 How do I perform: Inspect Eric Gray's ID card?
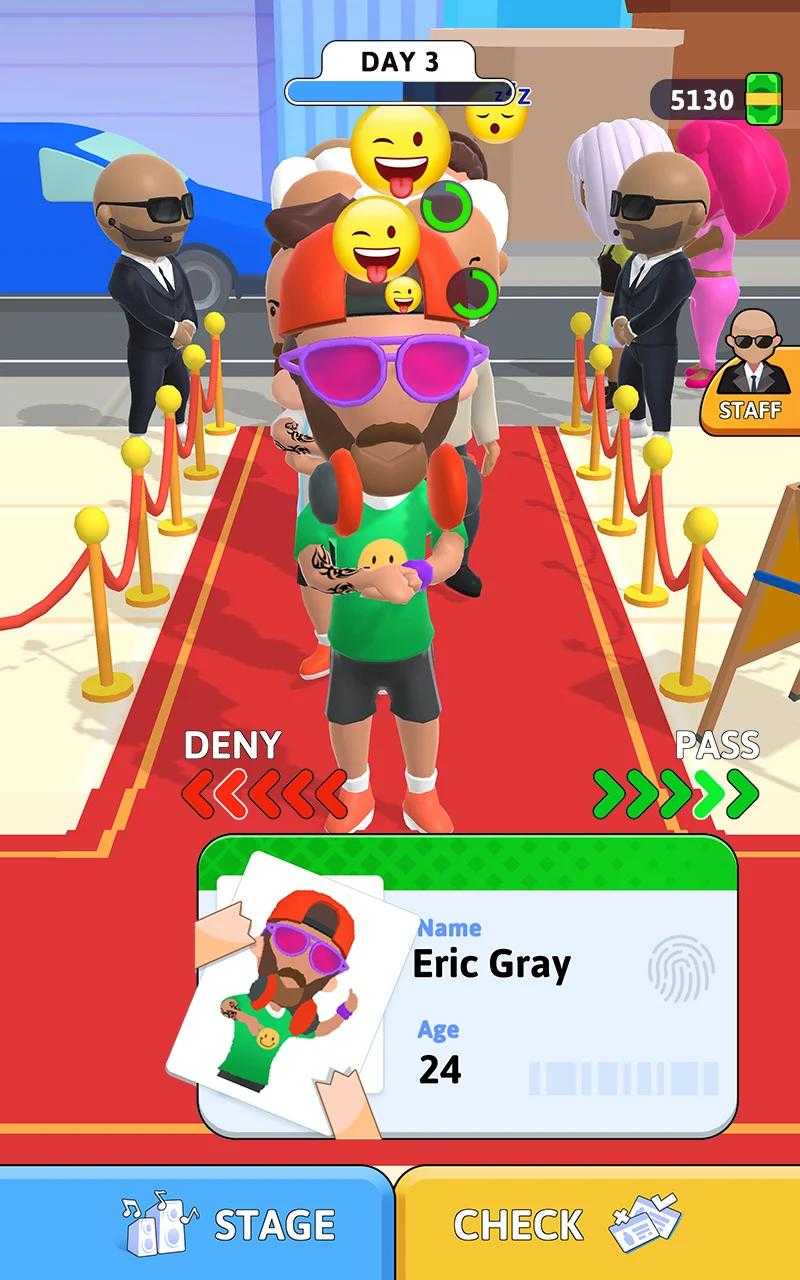[x=468, y=987]
